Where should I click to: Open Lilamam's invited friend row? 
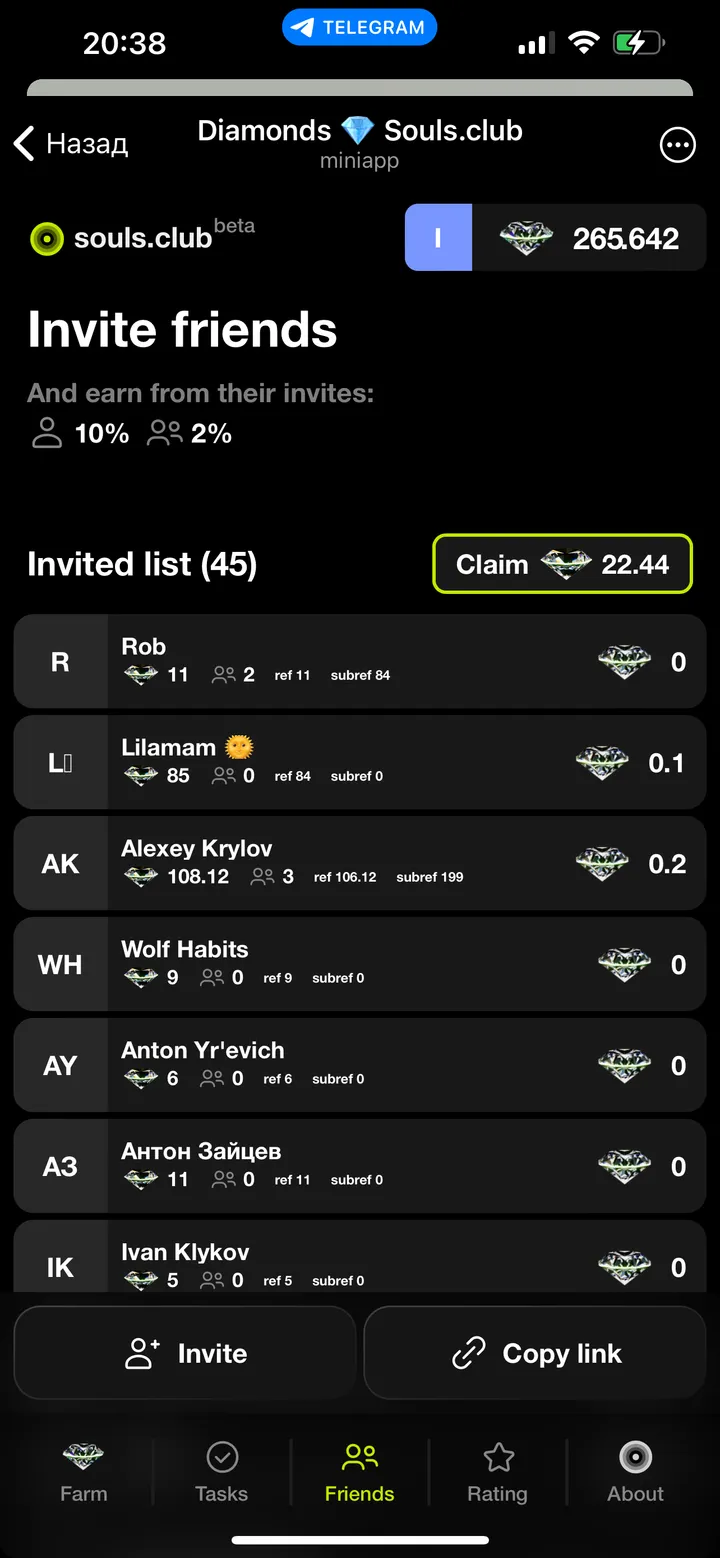click(360, 763)
